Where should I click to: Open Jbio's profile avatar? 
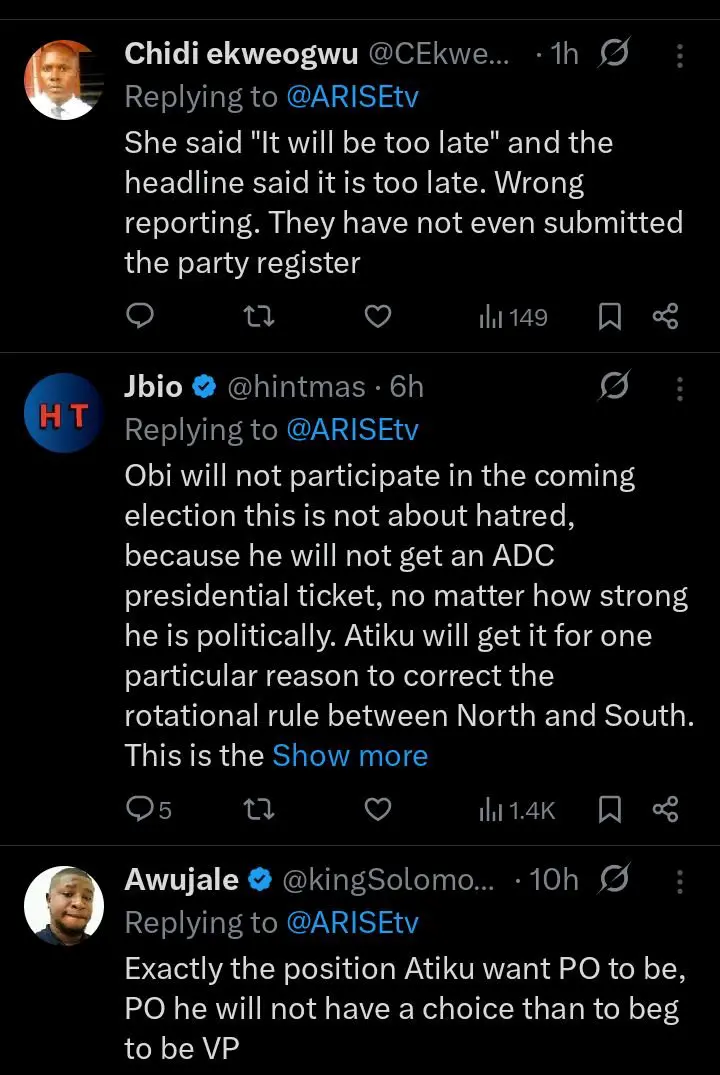coord(63,412)
